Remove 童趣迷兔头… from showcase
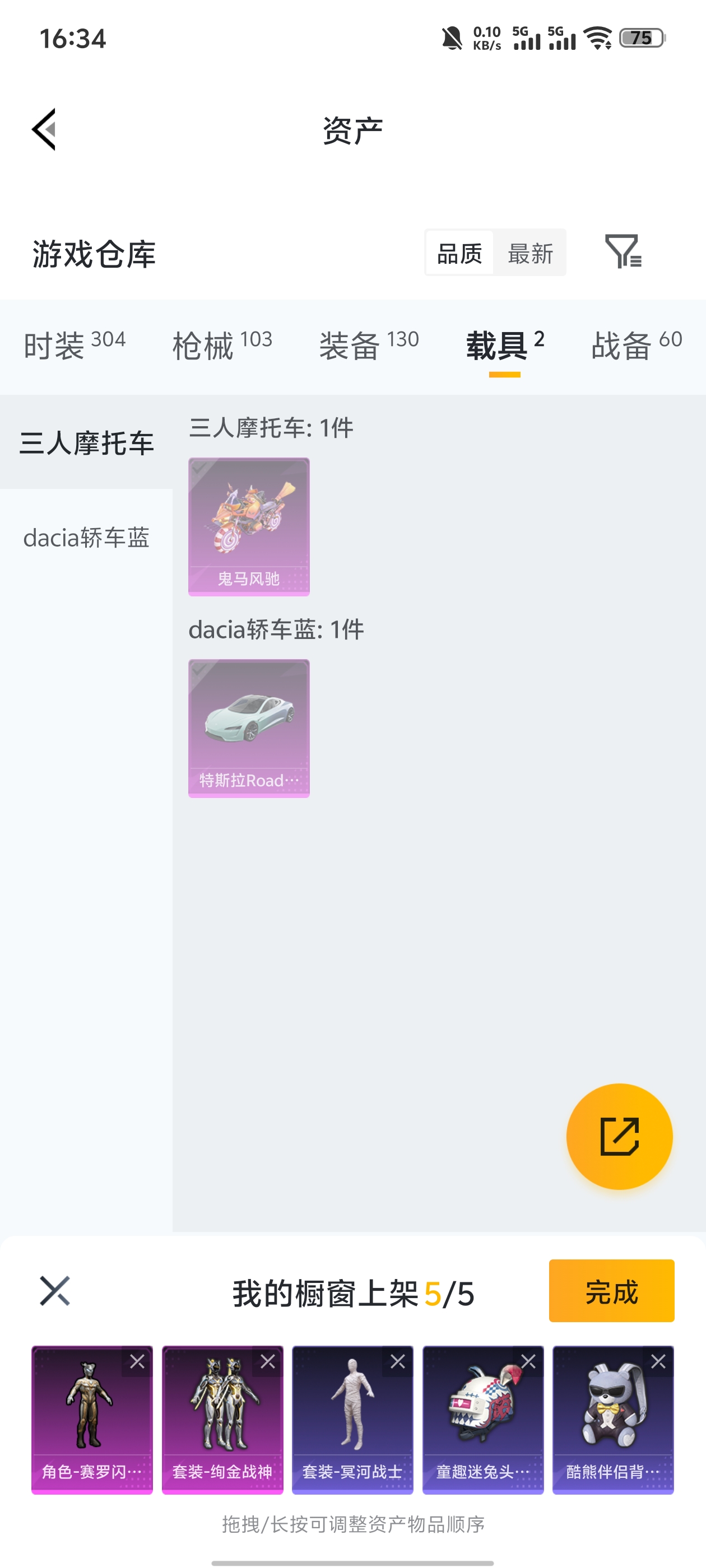706x1568 pixels. (528, 1362)
